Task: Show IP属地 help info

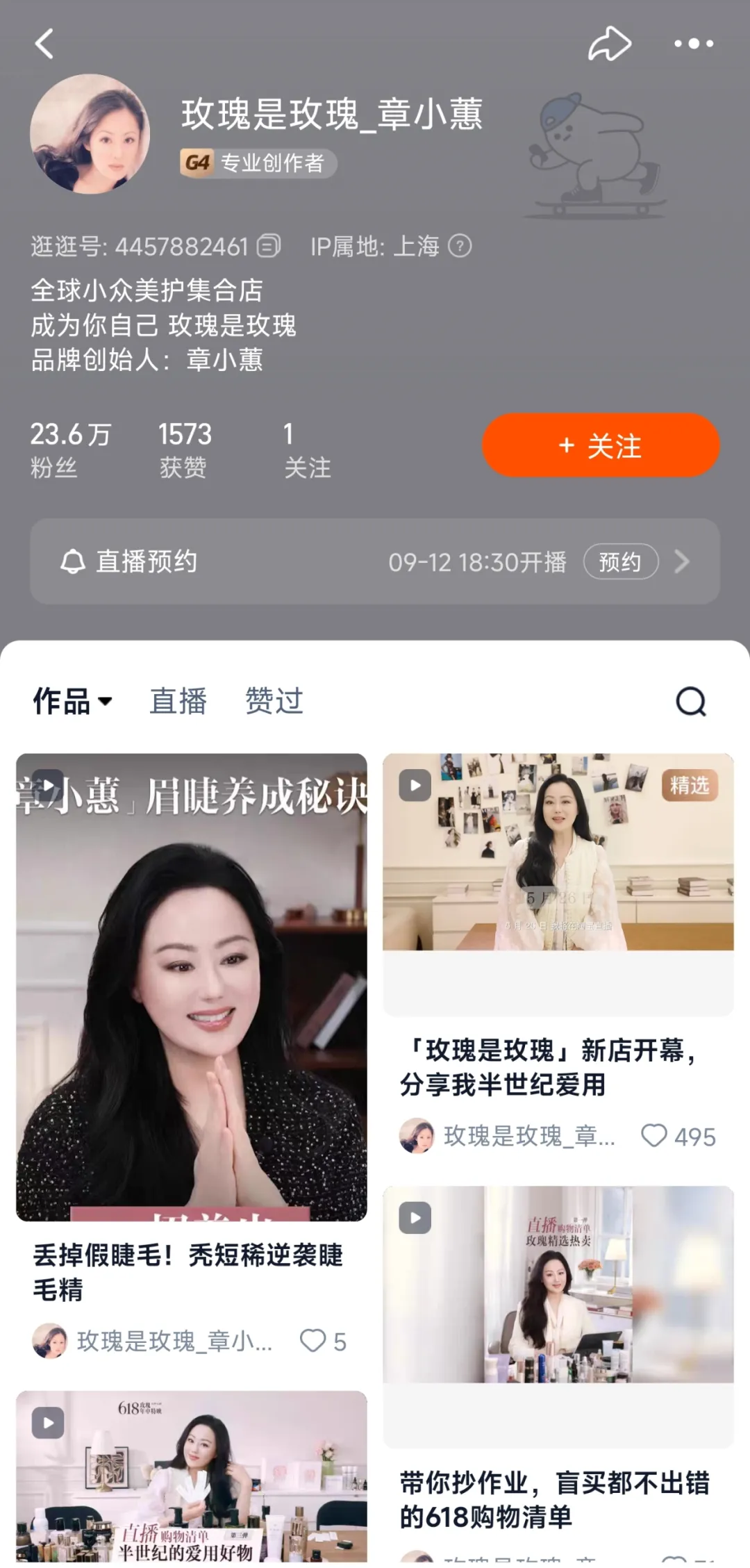Action: click(x=460, y=246)
